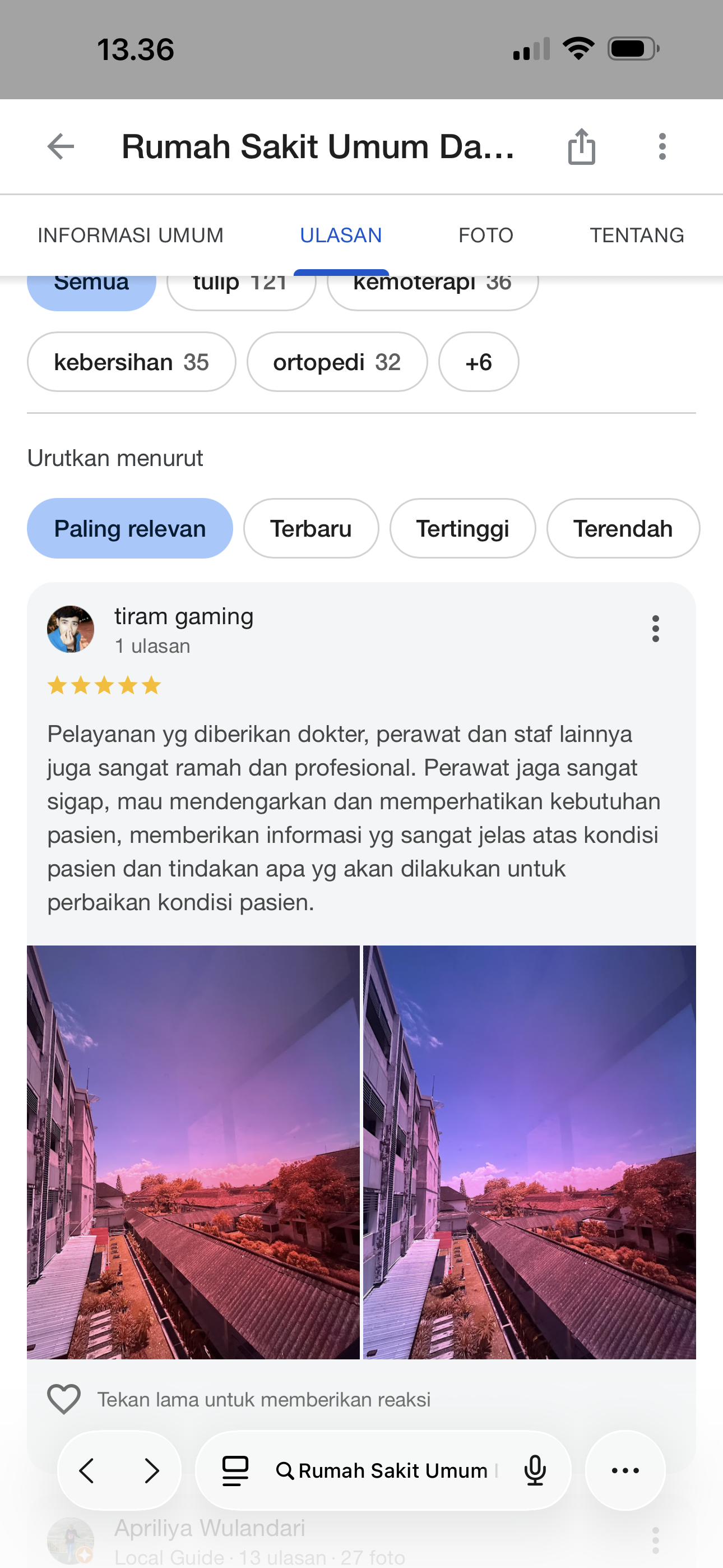Switch to the Foto tab

486,235
